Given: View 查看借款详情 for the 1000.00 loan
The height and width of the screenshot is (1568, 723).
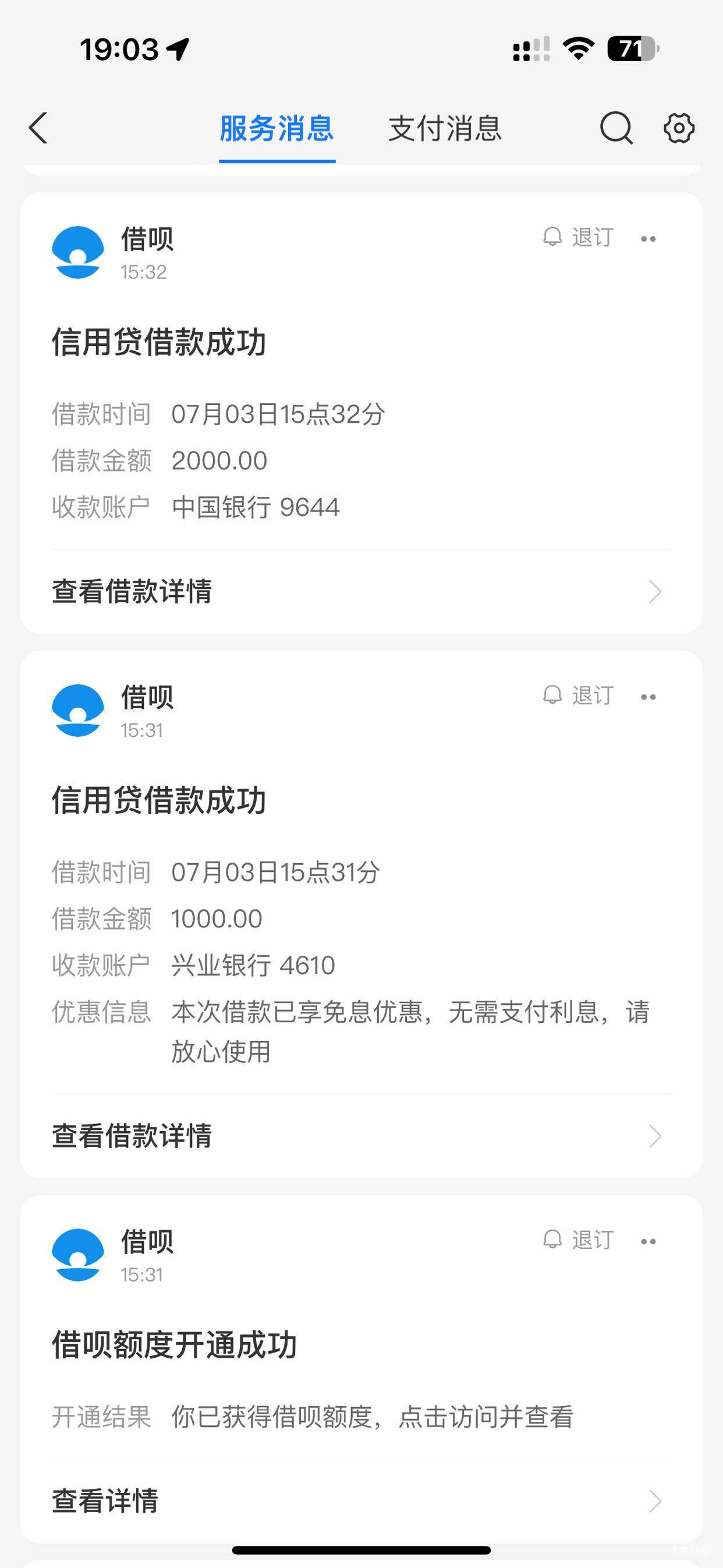Looking at the screenshot, I should tap(361, 1136).
